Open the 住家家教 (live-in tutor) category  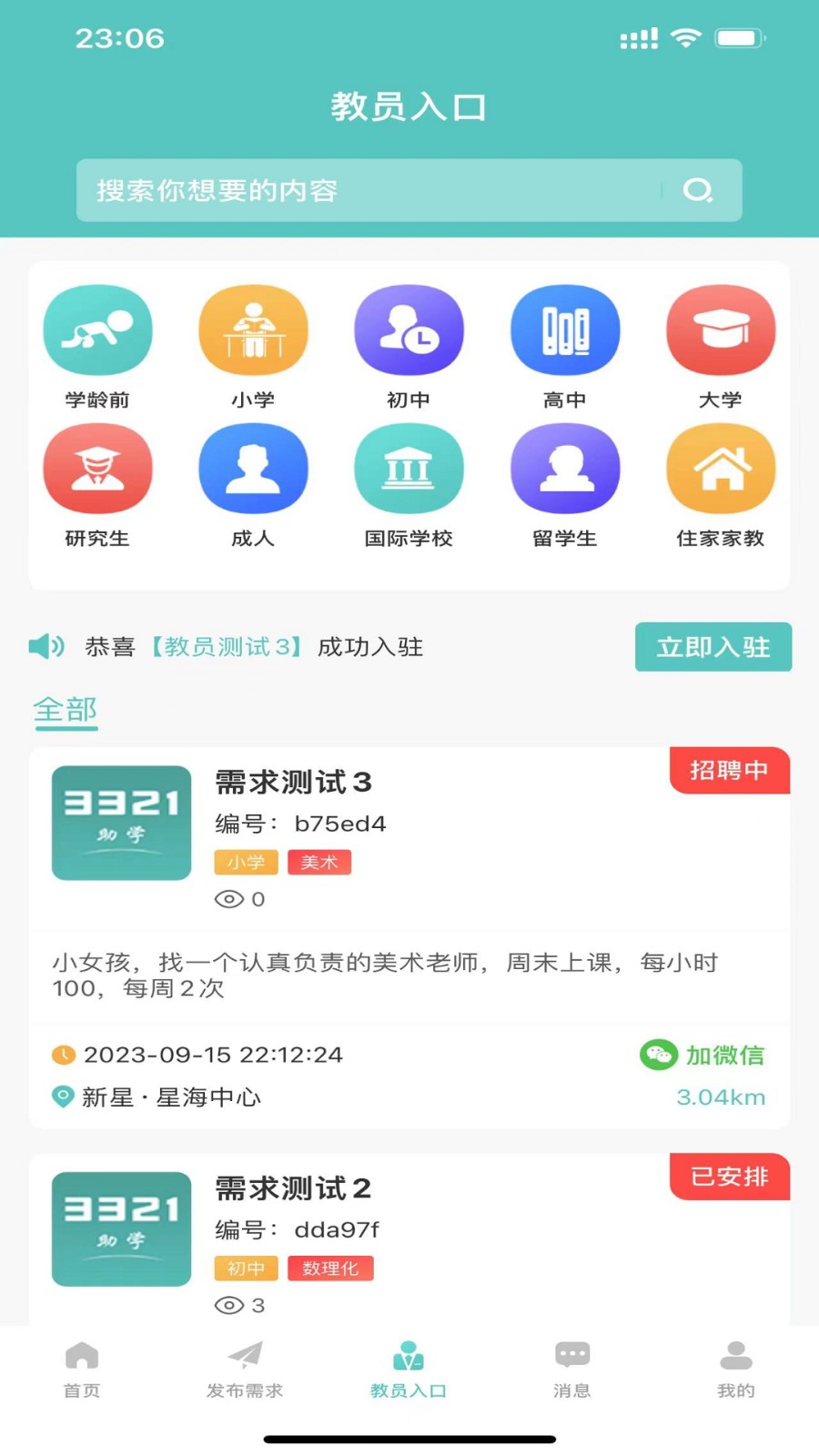(720, 469)
